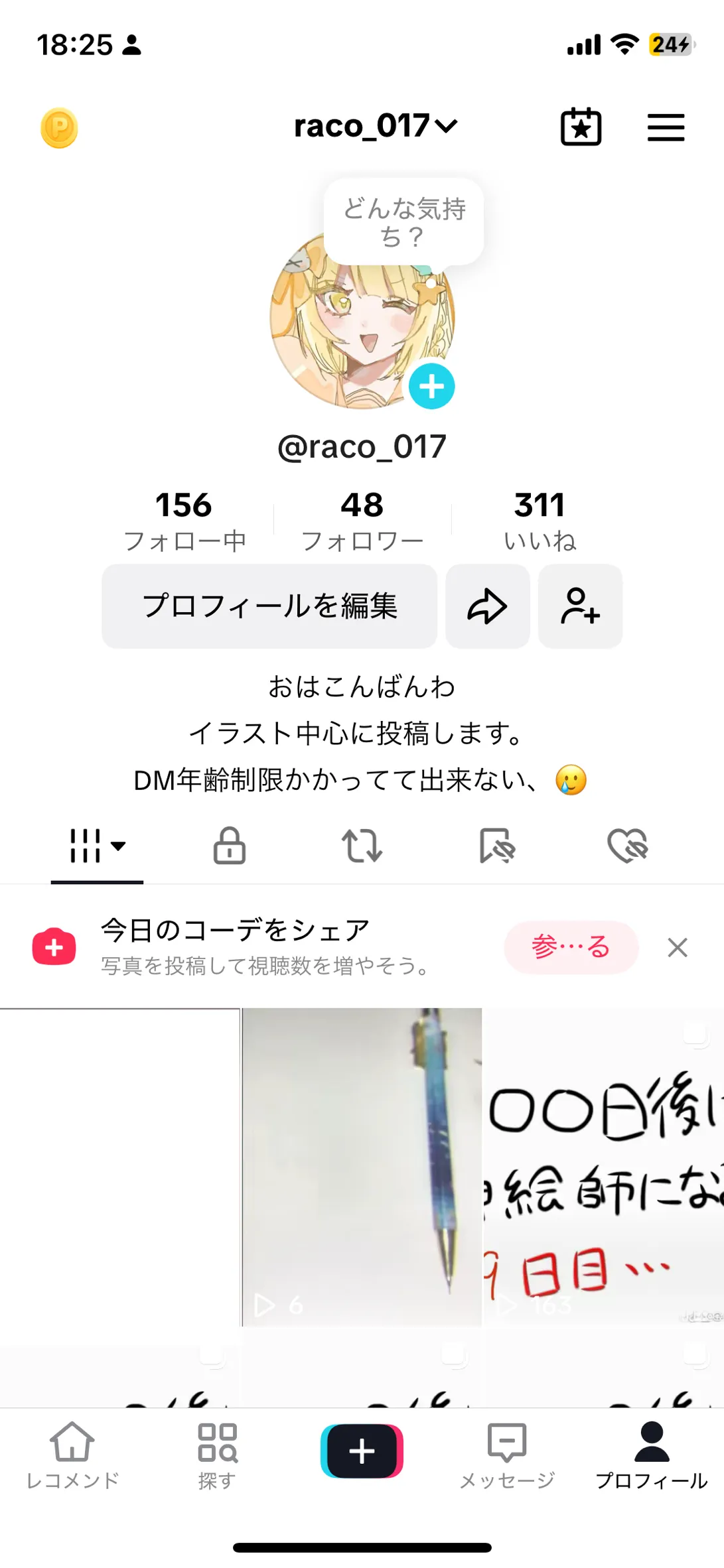Dismiss the 今日のコーデをシェア banner
Screen dimensions: 724x1568
[677, 947]
